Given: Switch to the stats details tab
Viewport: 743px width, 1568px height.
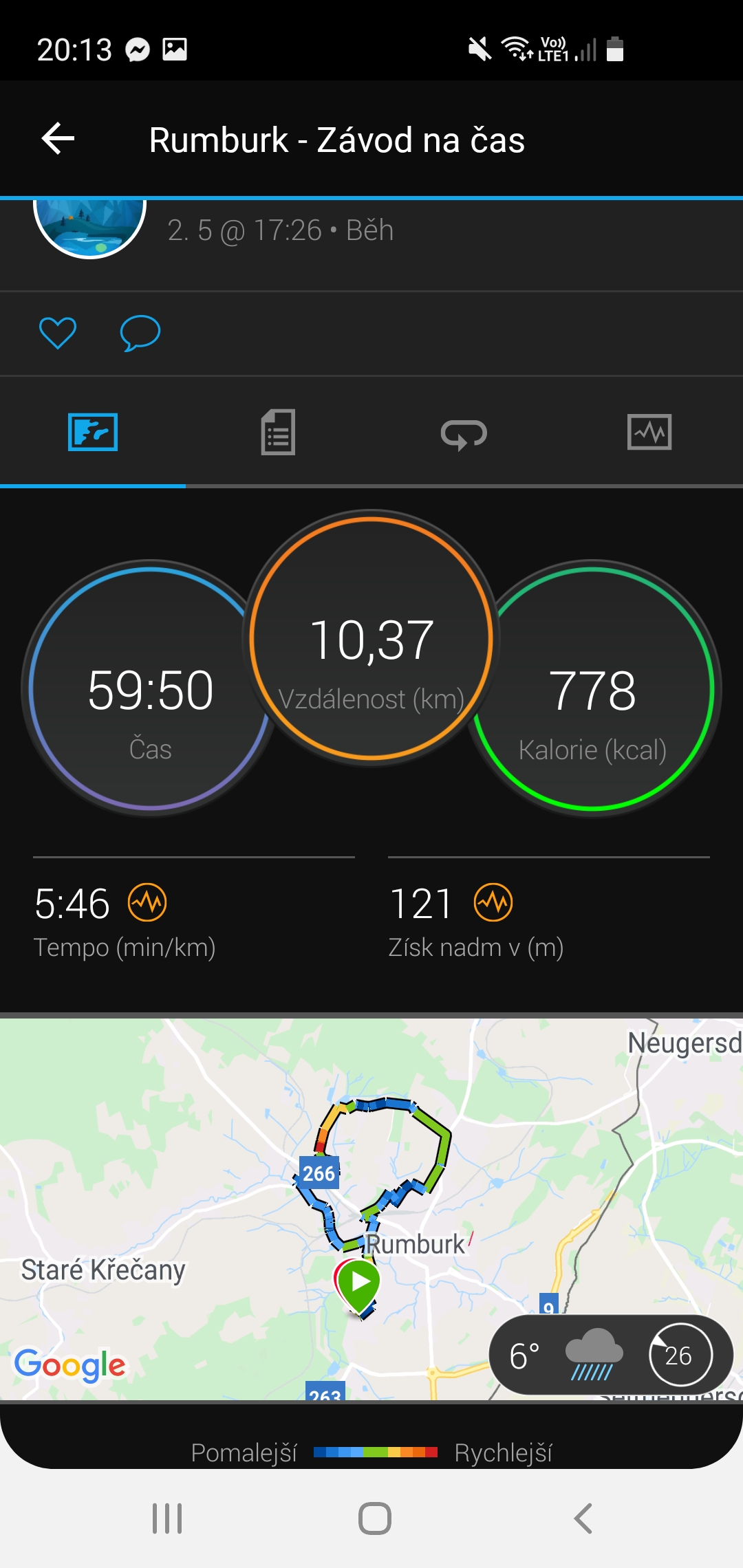Looking at the screenshot, I should click(x=278, y=432).
